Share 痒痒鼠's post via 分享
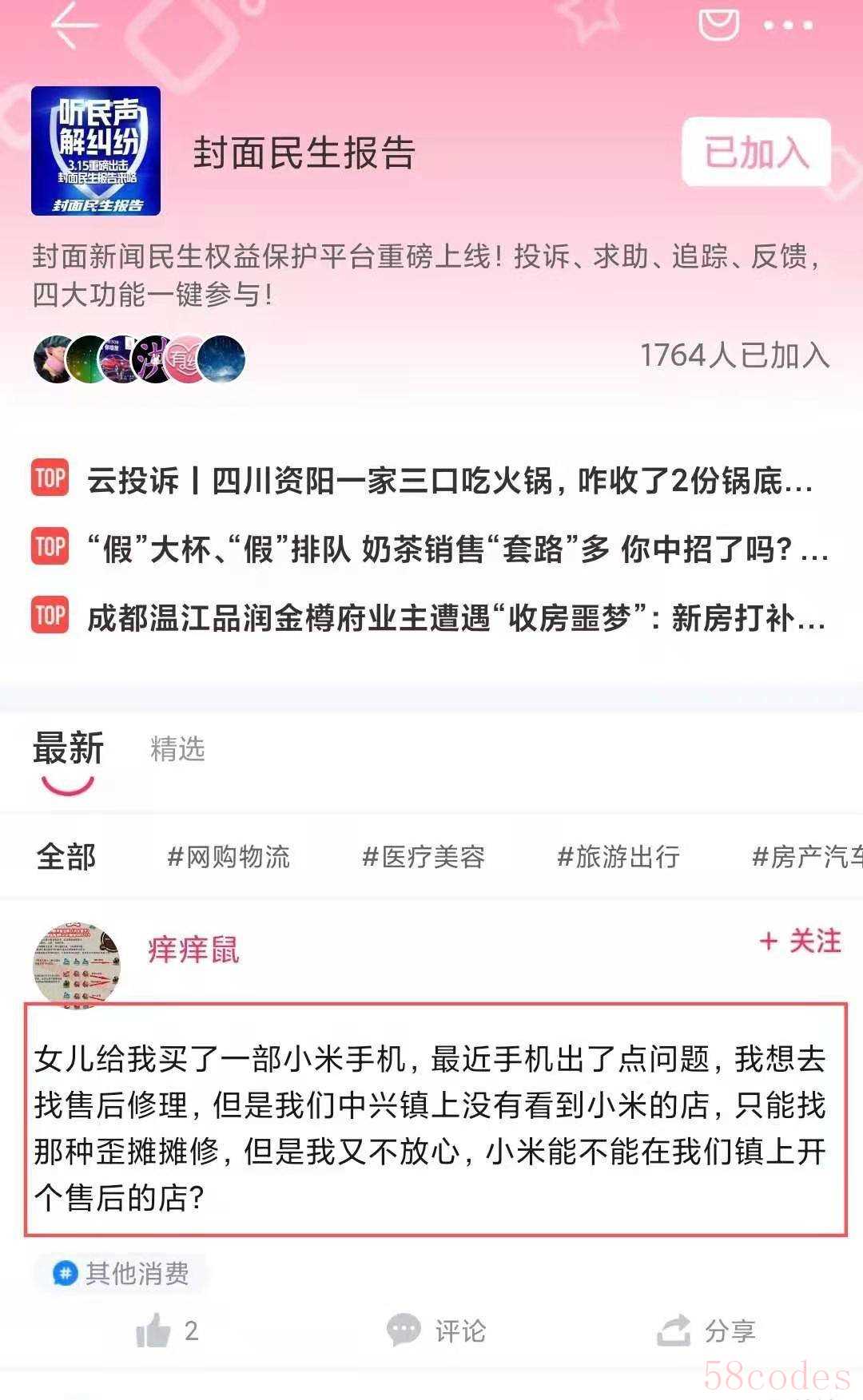 click(x=706, y=1331)
